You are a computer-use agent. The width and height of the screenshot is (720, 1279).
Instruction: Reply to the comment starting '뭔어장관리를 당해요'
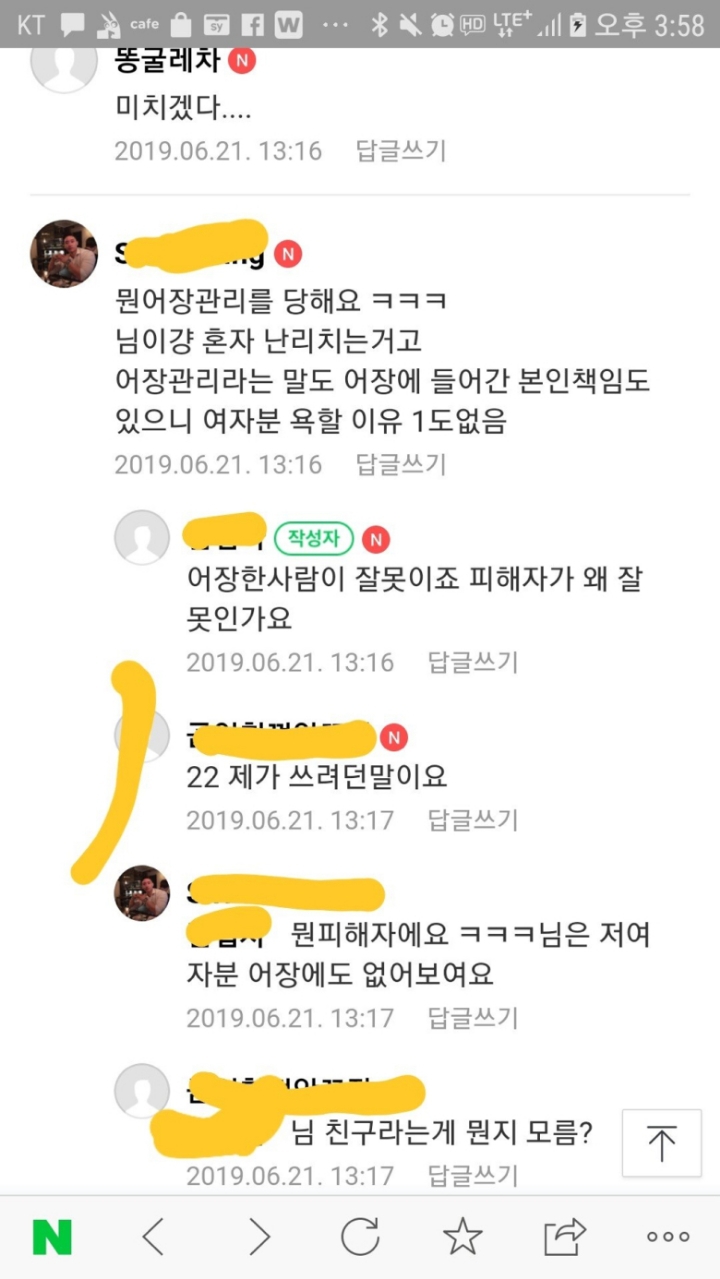pos(401,464)
